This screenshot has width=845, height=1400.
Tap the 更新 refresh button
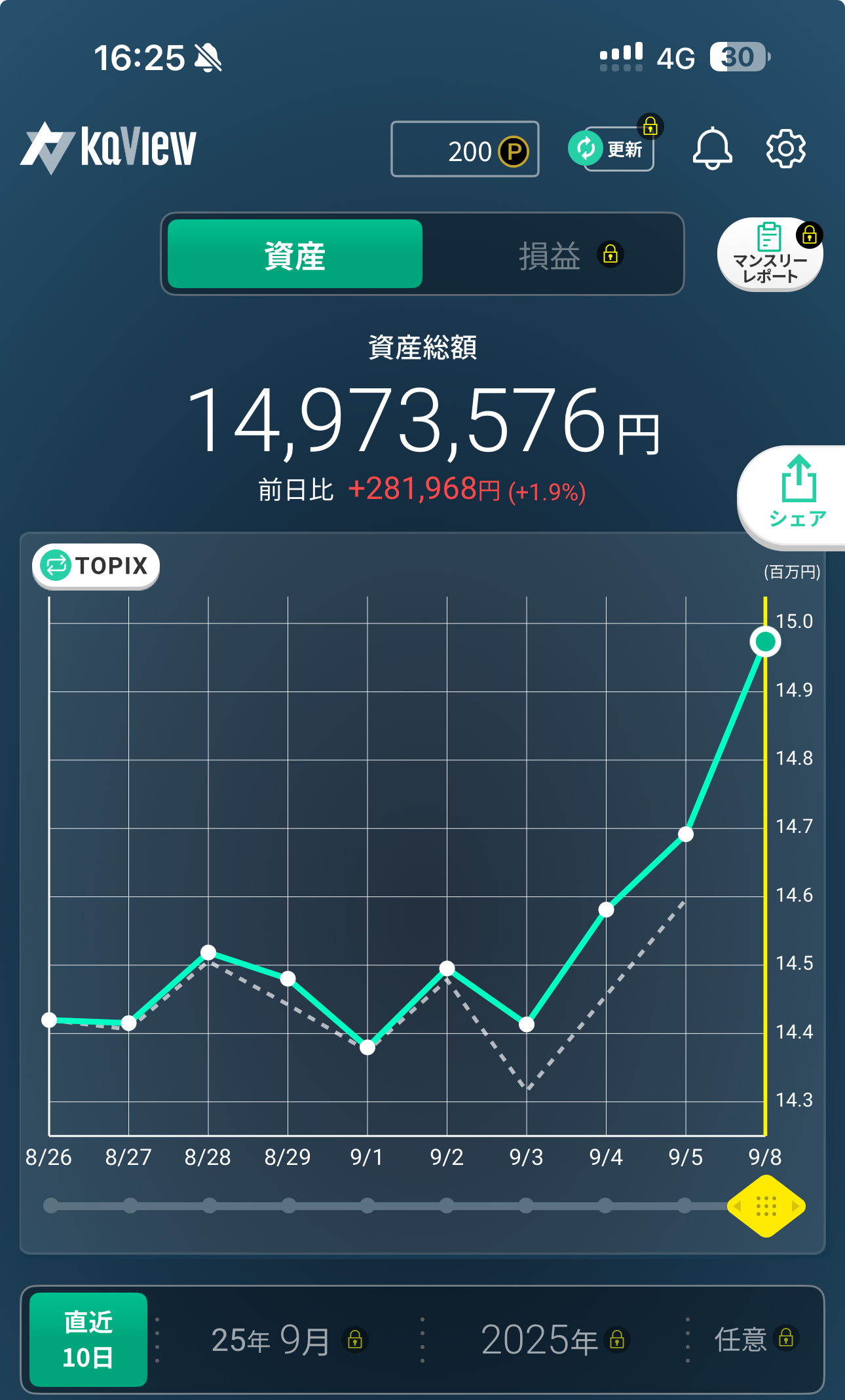click(x=611, y=149)
